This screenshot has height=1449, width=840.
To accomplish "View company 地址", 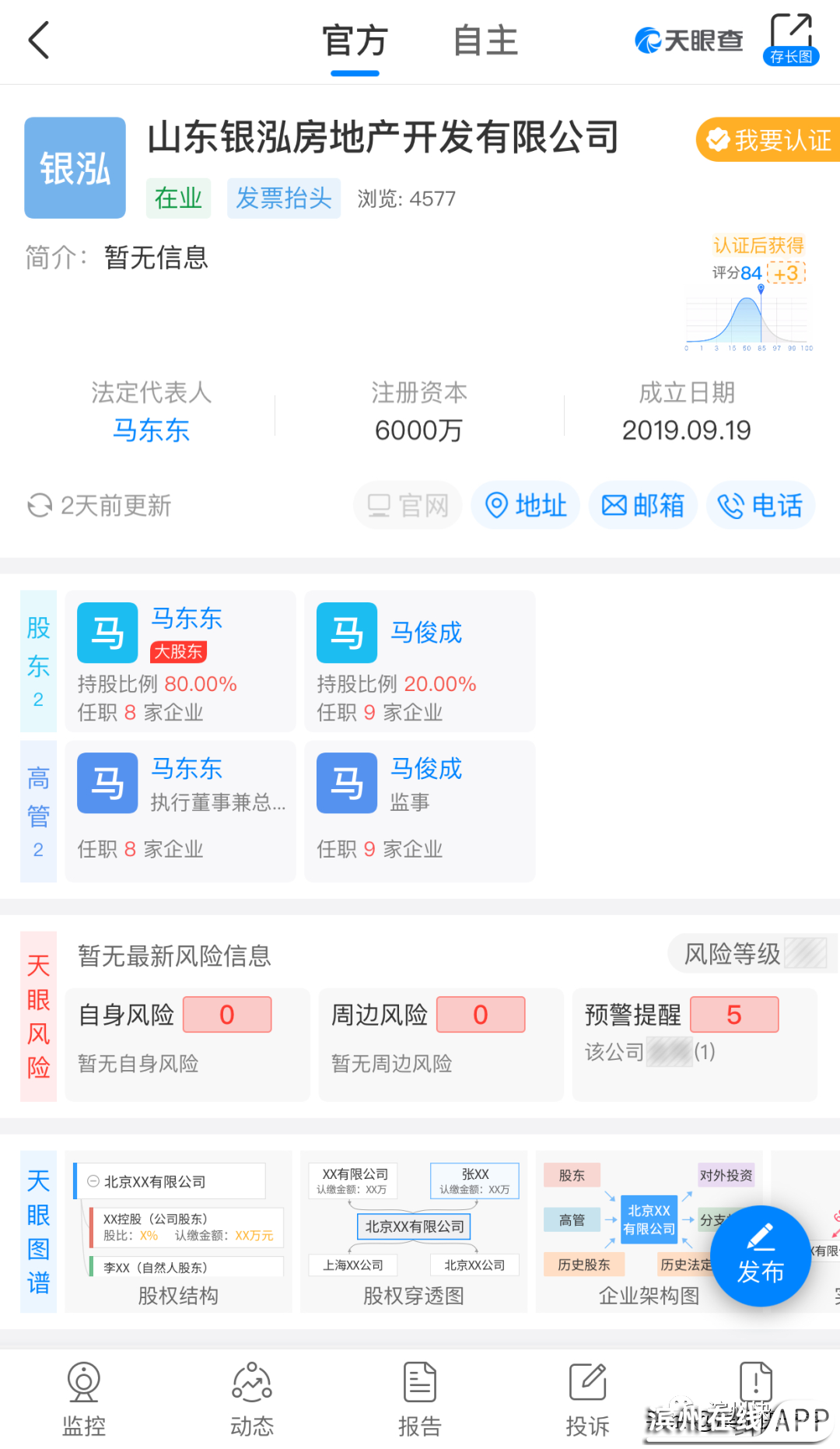I will (526, 506).
